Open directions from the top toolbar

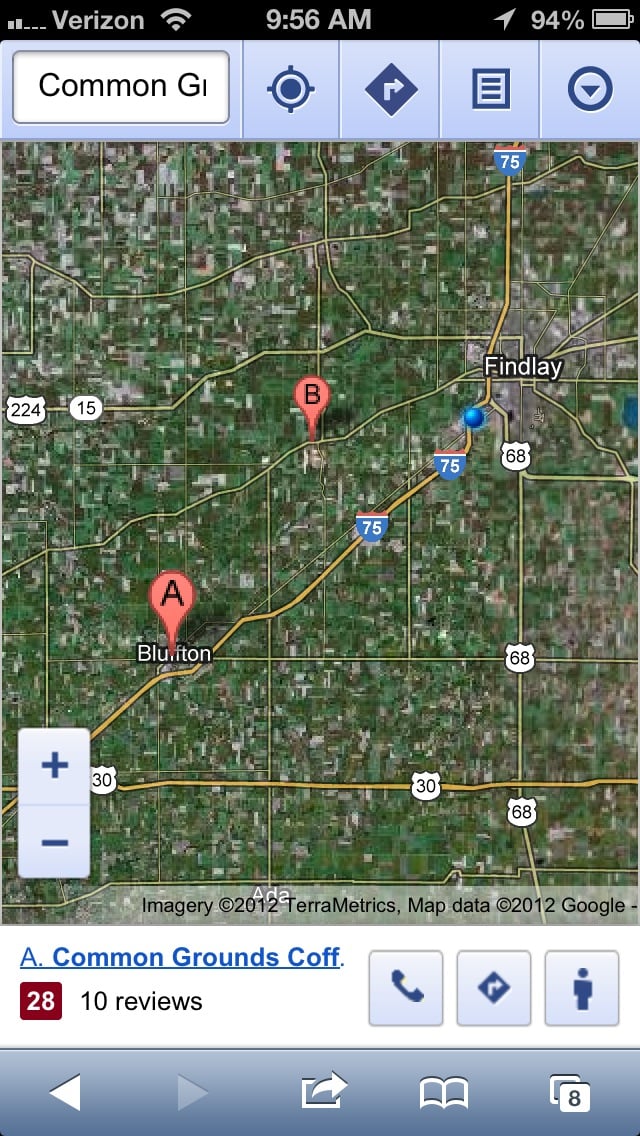[x=390, y=90]
